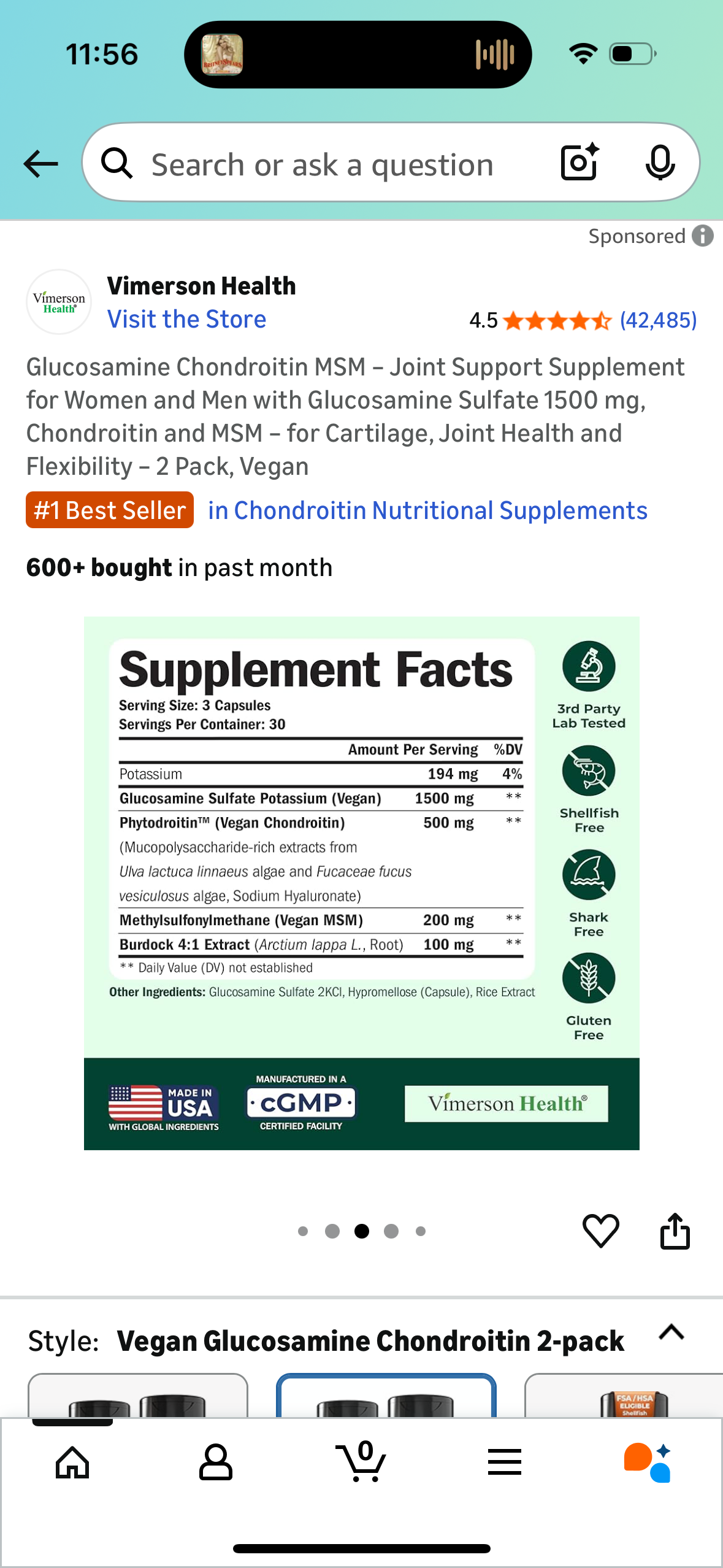The image size is (723, 1568).
Task: Open the shopping cart
Action: click(x=361, y=1462)
